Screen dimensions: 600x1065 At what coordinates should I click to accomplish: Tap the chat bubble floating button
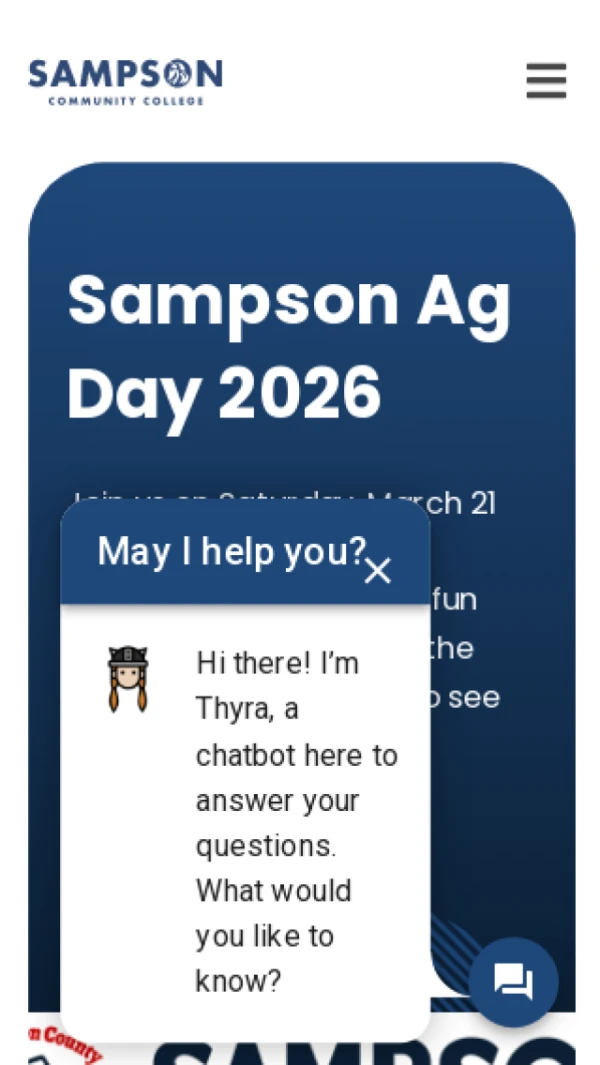pos(513,981)
